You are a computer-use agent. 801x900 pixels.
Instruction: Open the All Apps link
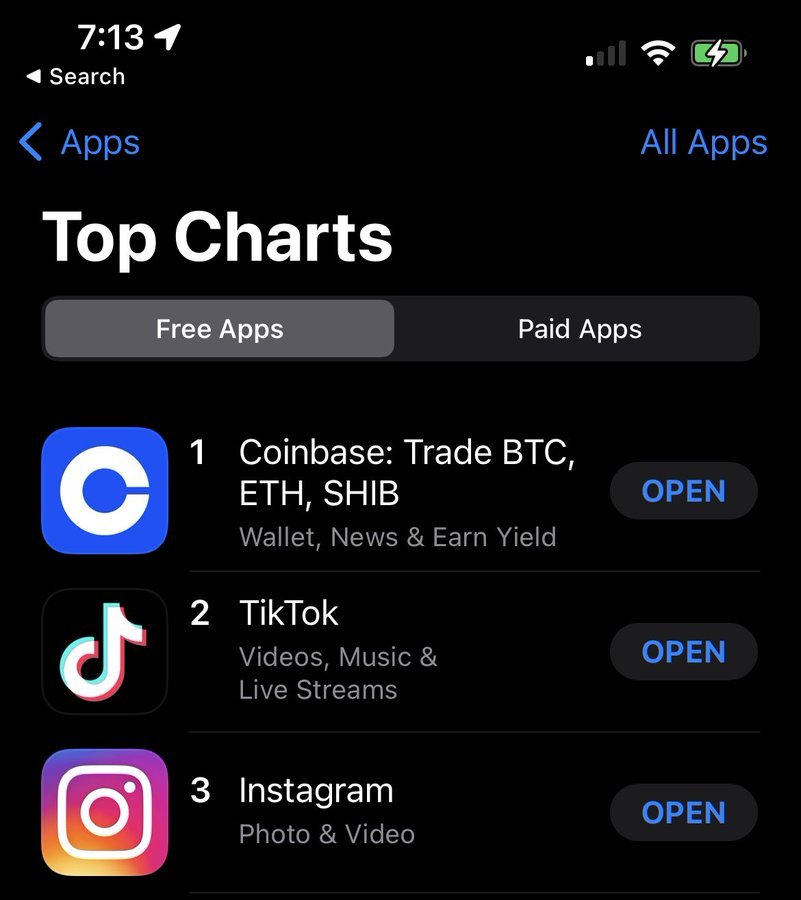click(x=704, y=143)
